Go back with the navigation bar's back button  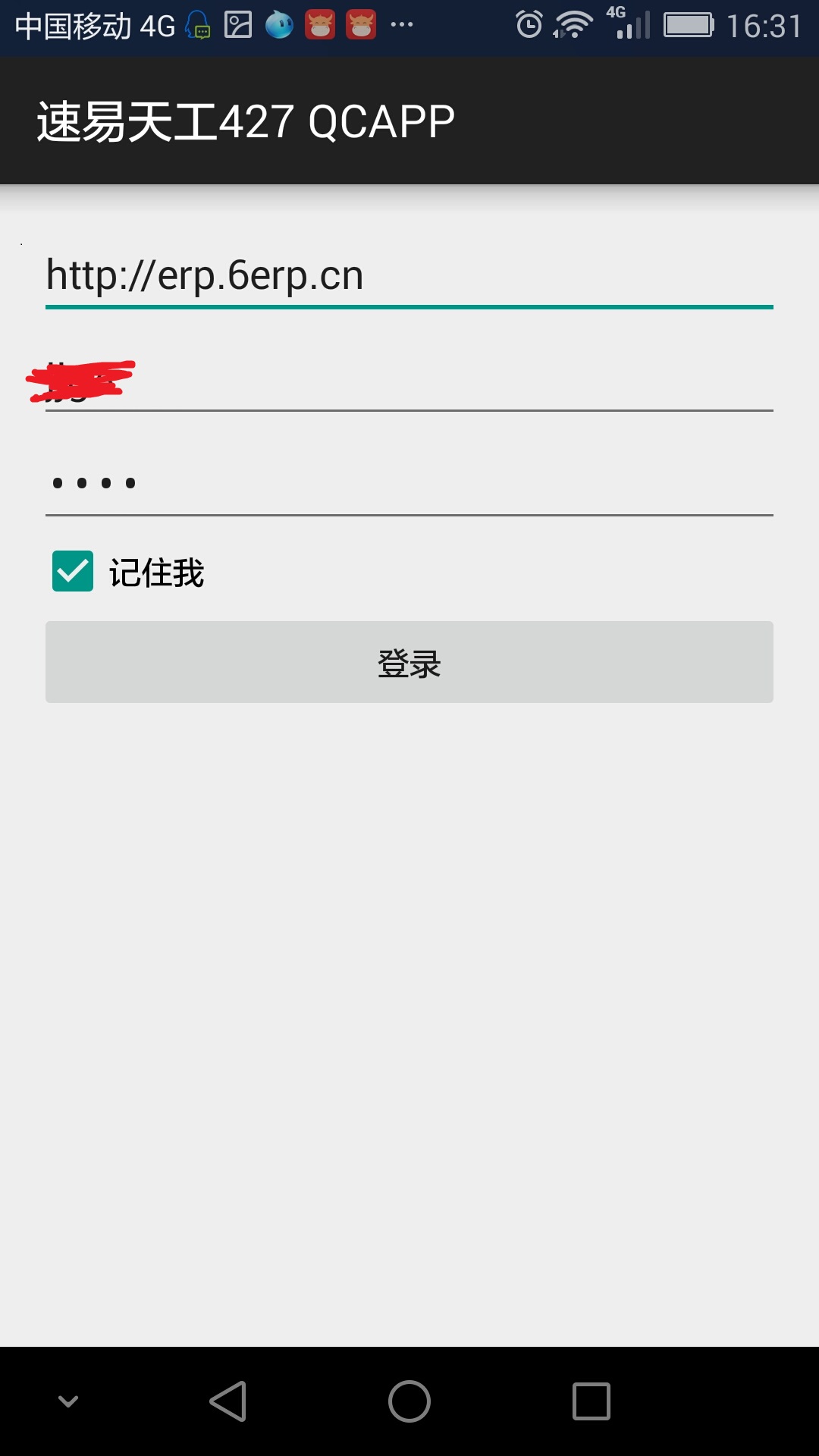click(228, 1401)
